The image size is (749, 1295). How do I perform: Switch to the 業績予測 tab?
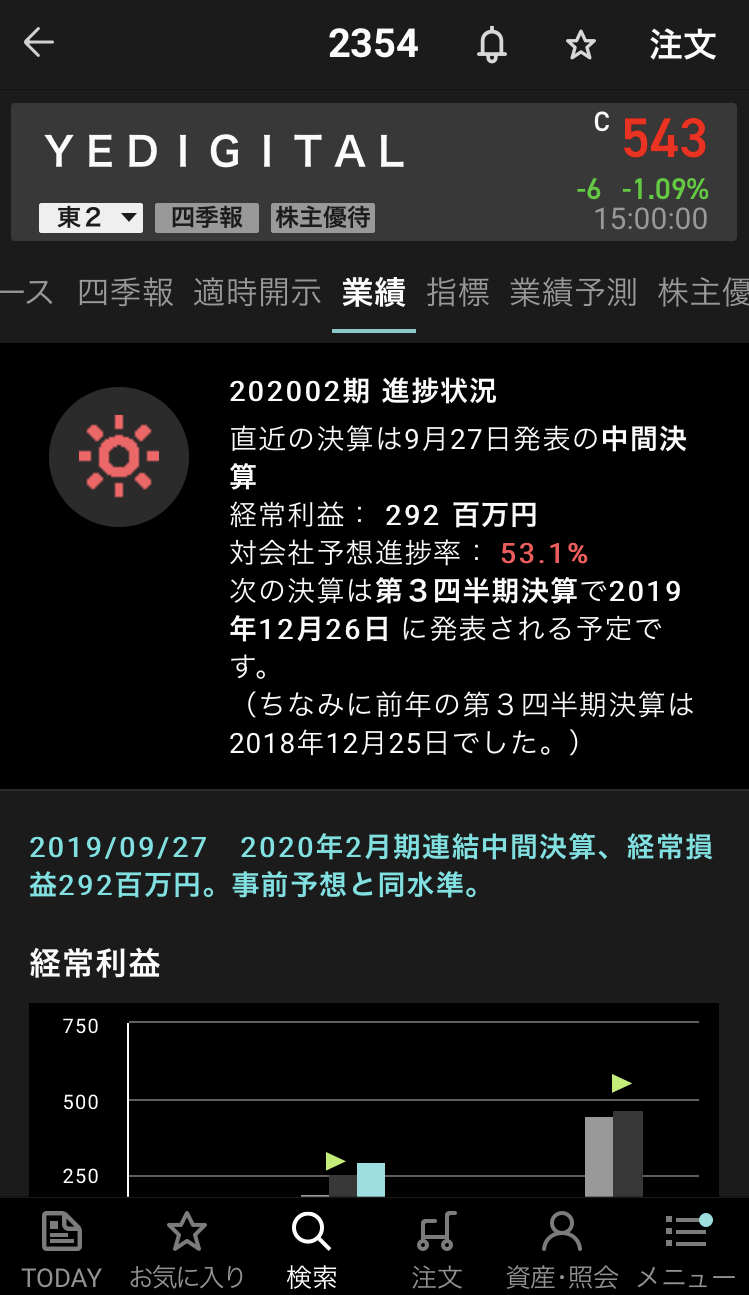point(573,292)
